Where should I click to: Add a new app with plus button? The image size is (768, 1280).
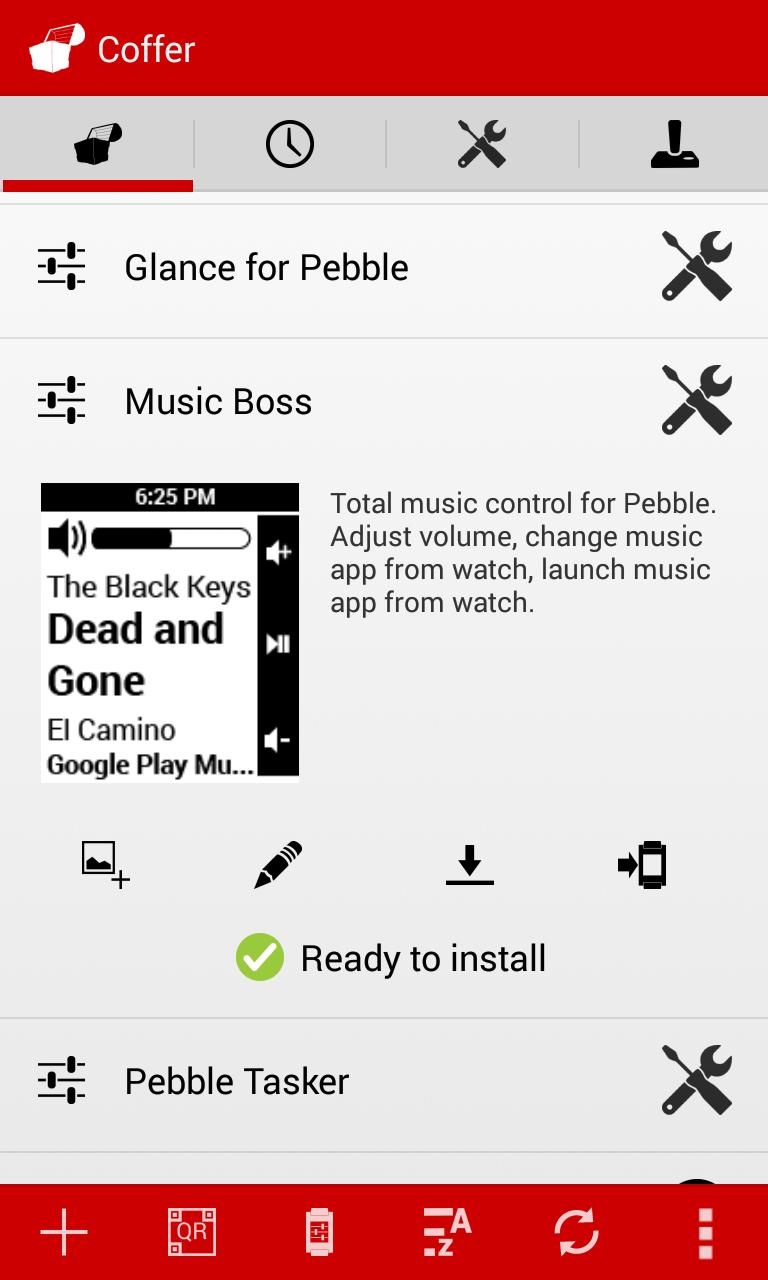tap(64, 1232)
